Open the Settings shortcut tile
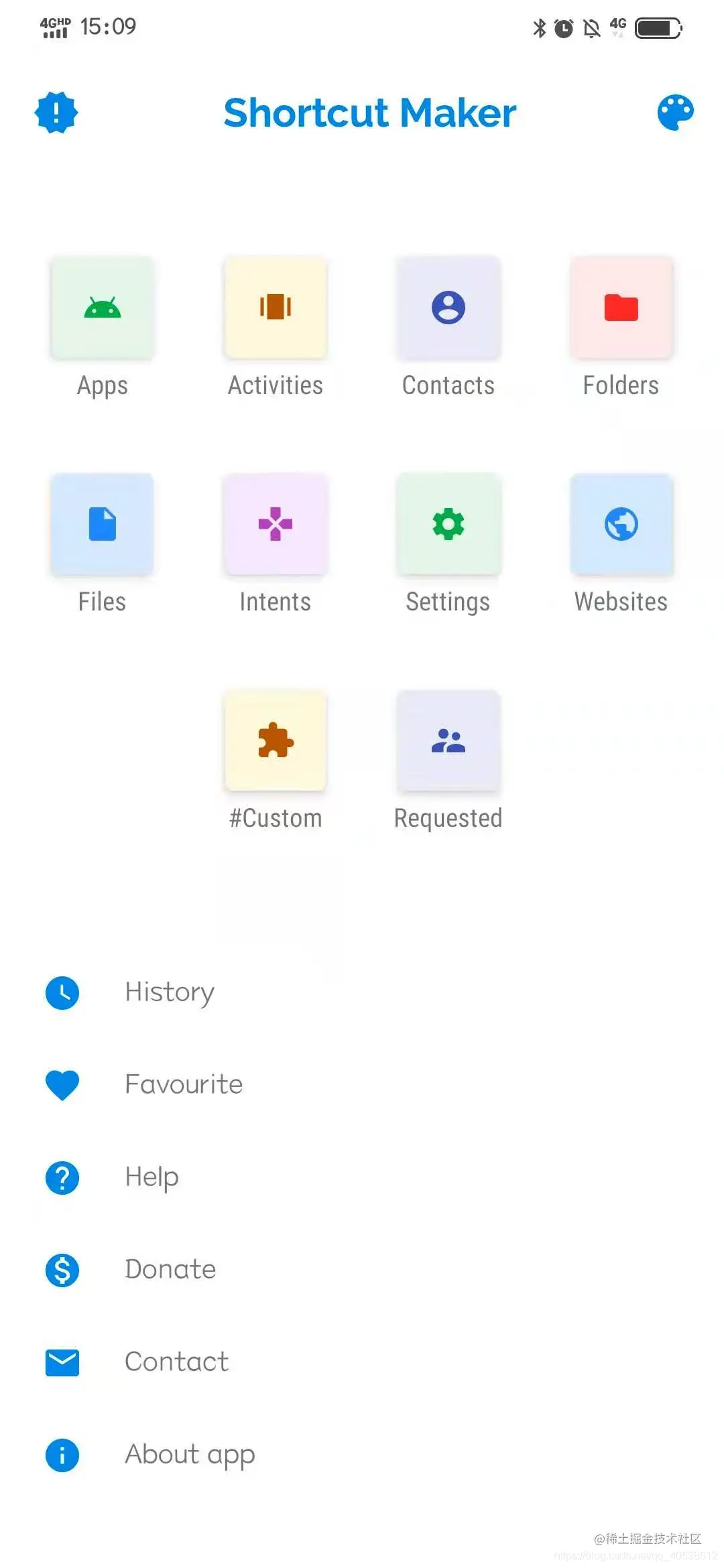 click(448, 525)
